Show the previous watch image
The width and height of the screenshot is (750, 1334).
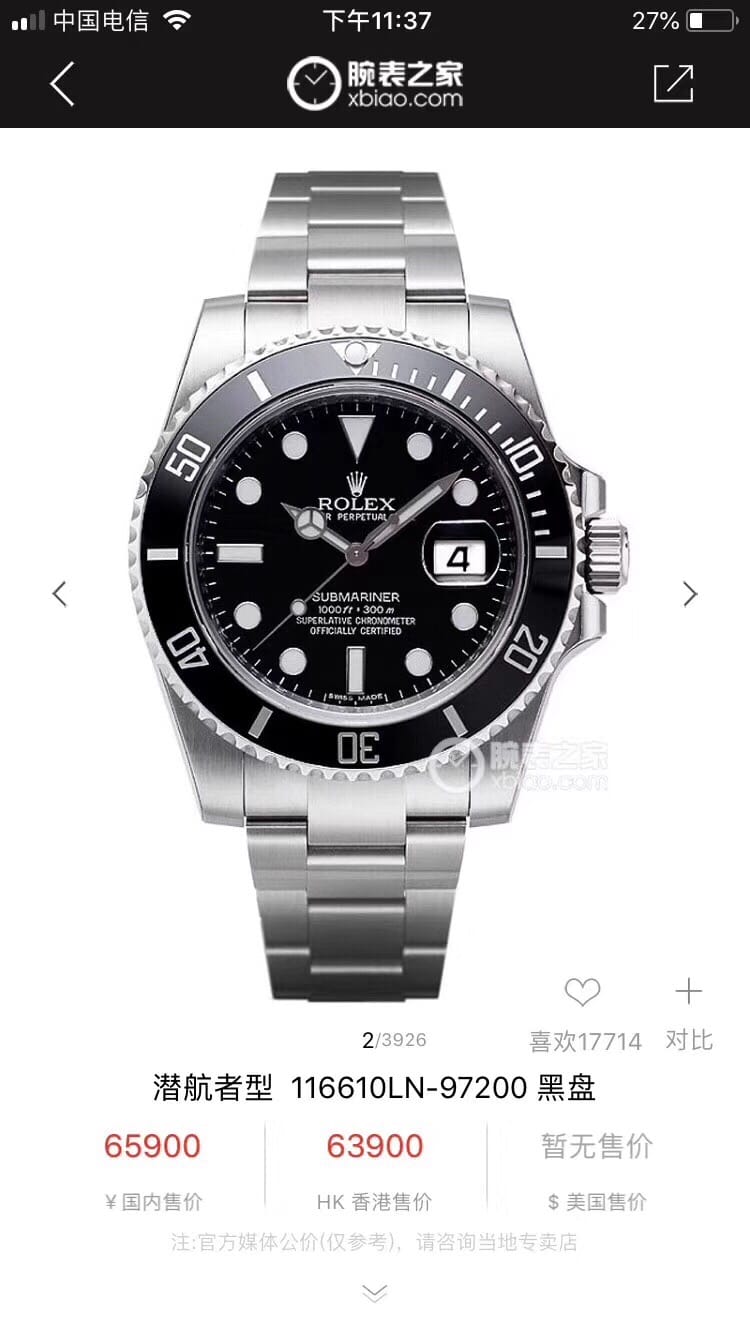(60, 594)
